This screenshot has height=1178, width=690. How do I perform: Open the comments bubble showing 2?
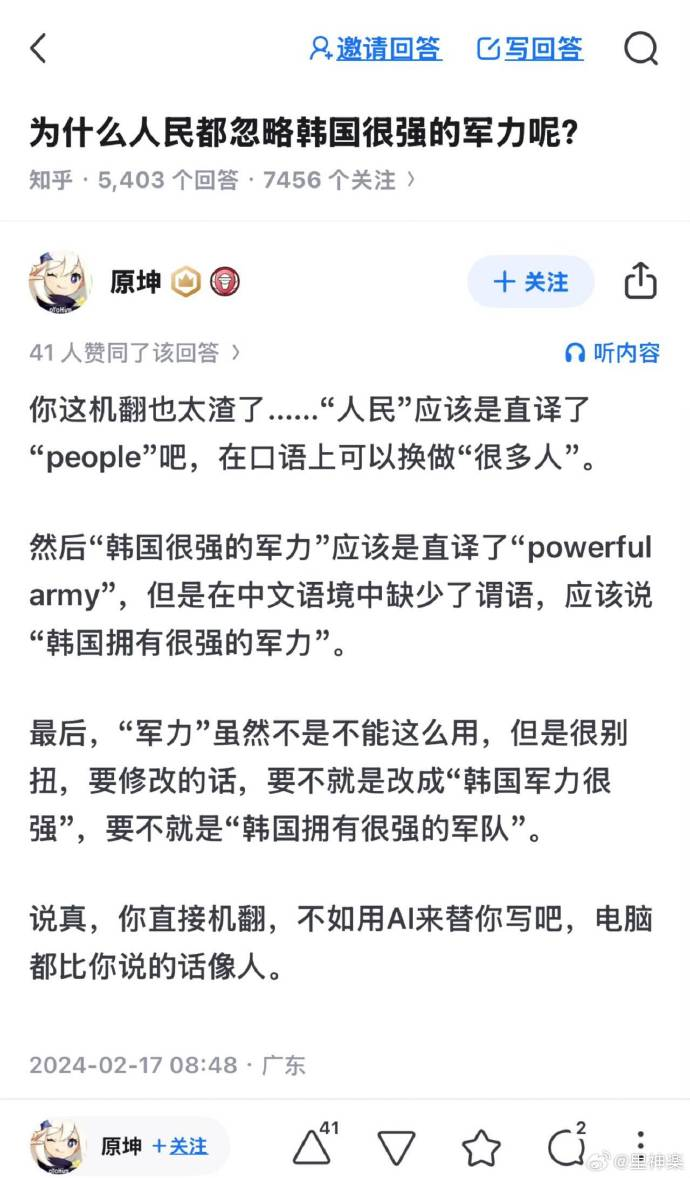(x=565, y=1147)
